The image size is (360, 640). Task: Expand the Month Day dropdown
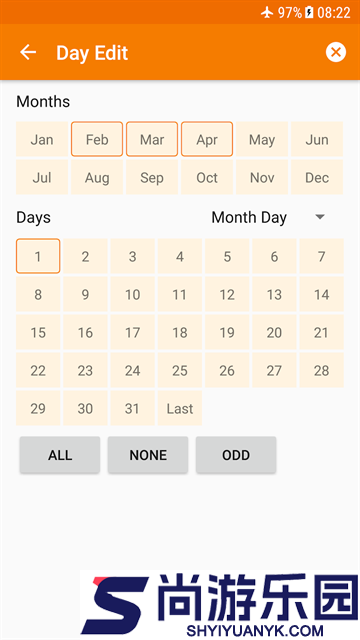pyautogui.click(x=268, y=217)
